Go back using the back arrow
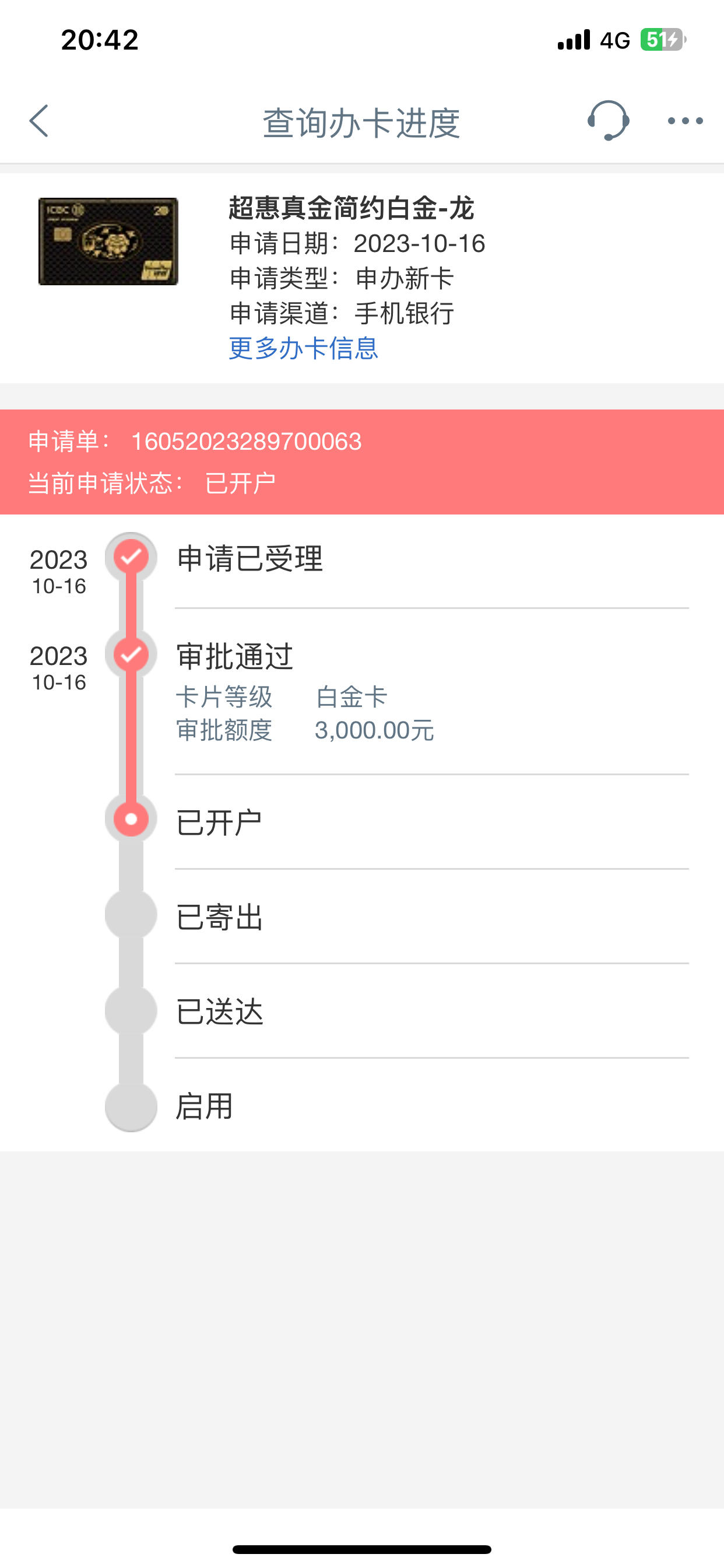 (39, 121)
